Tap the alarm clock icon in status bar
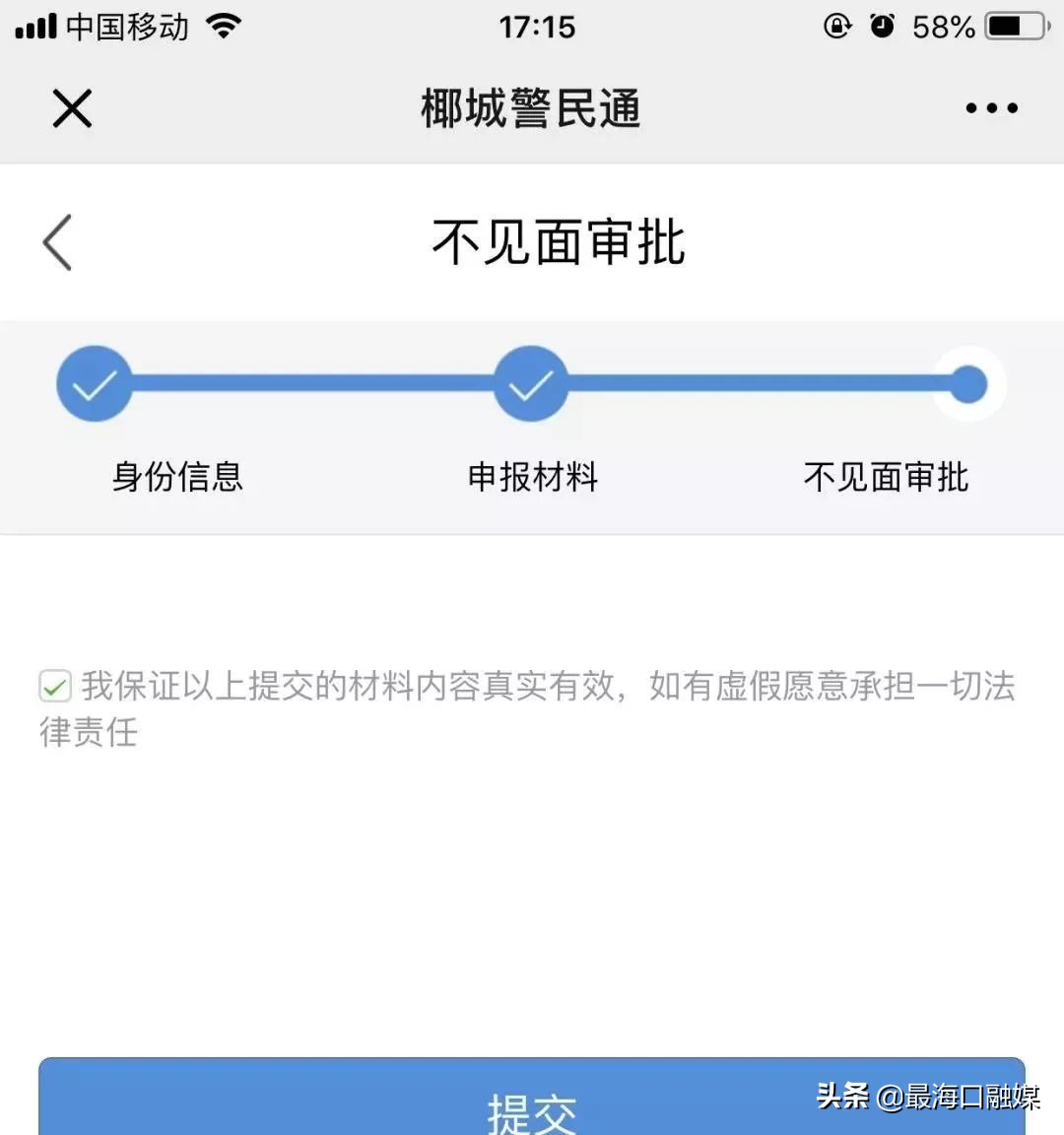1064x1135 pixels. coord(884,27)
